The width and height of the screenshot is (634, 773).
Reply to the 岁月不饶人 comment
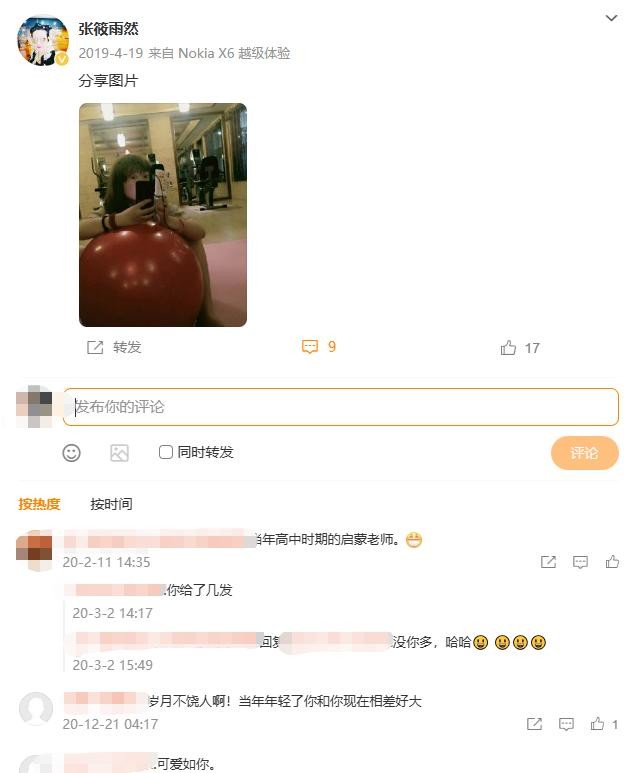(x=566, y=724)
